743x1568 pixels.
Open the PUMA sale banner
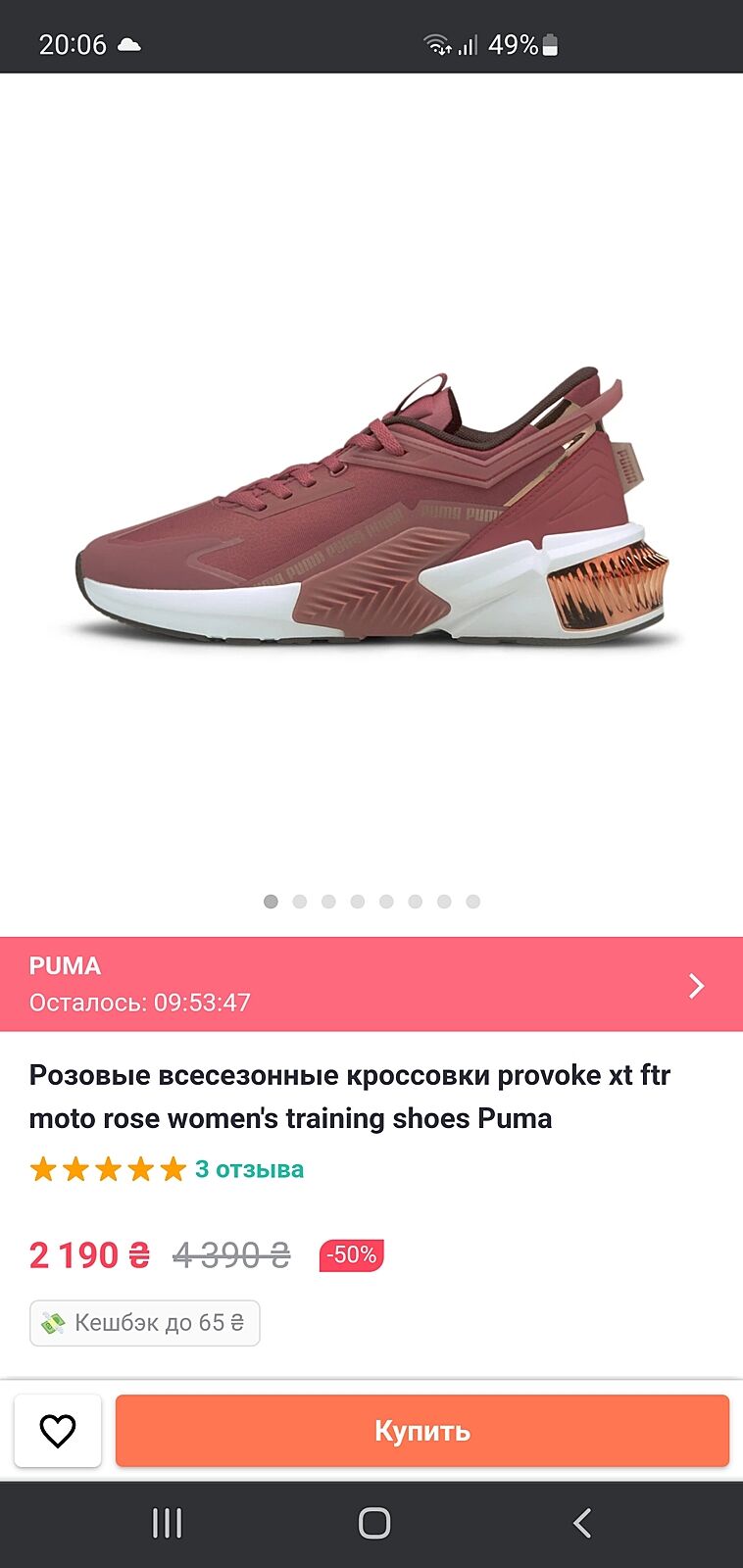pos(371,984)
